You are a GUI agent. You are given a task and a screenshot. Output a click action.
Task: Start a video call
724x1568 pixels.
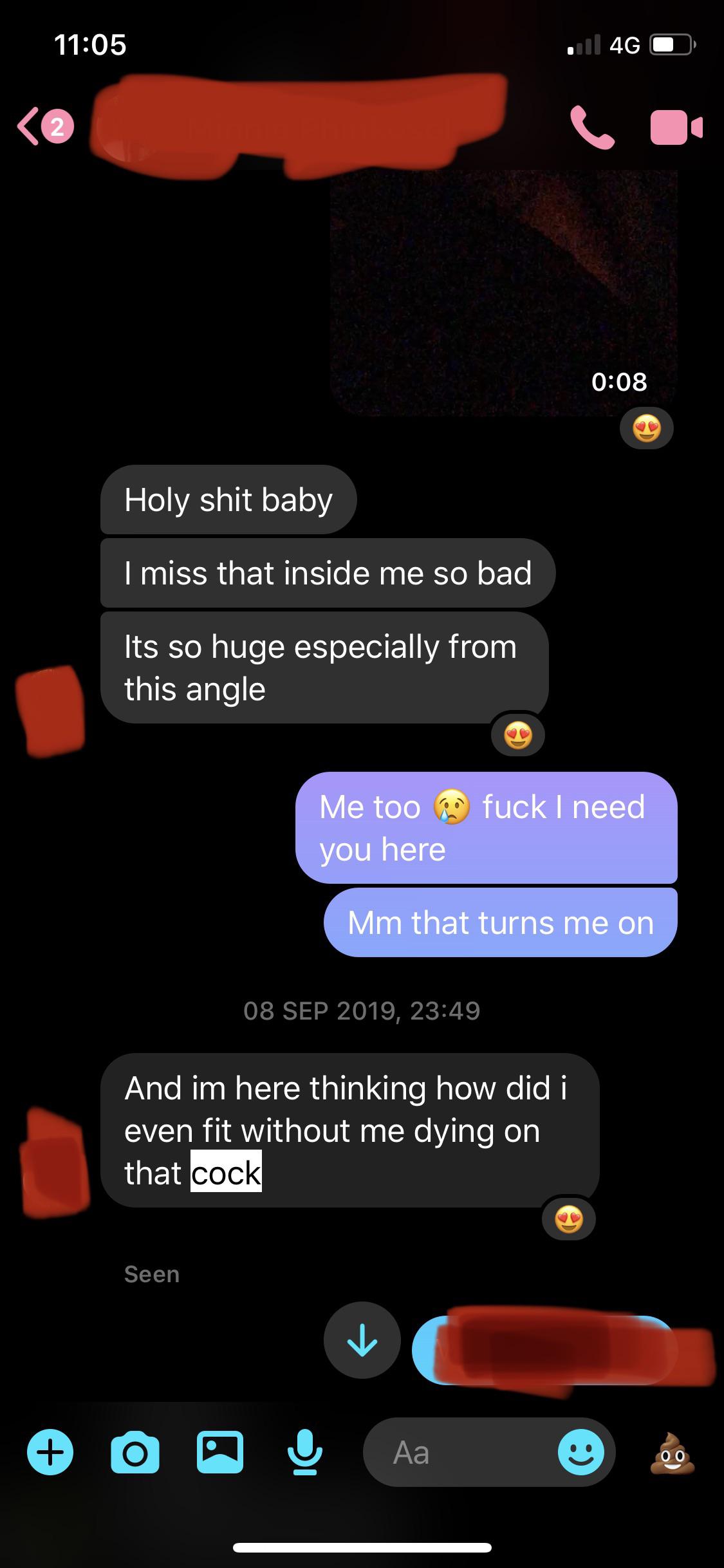(x=676, y=127)
